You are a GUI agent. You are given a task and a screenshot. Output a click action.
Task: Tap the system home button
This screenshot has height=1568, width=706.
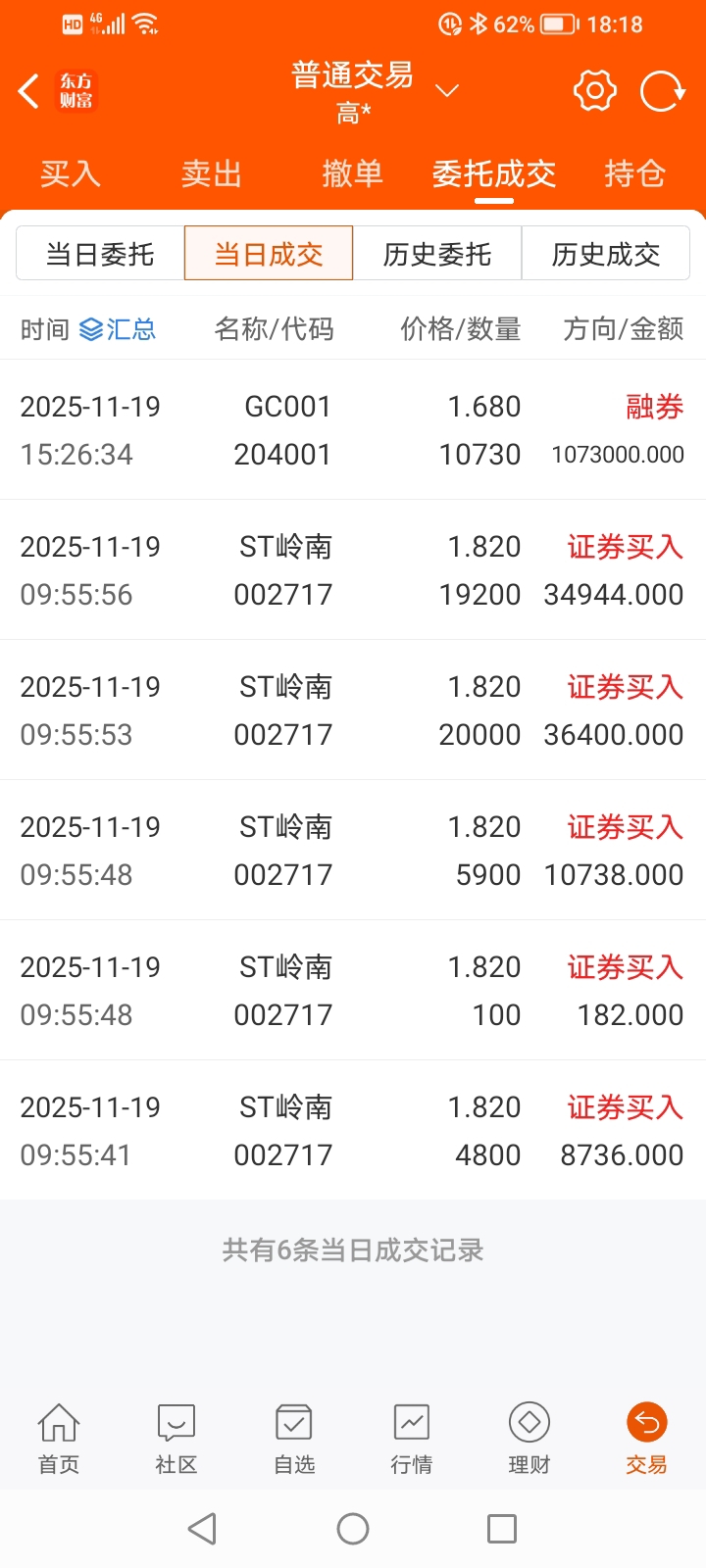pos(353,1529)
